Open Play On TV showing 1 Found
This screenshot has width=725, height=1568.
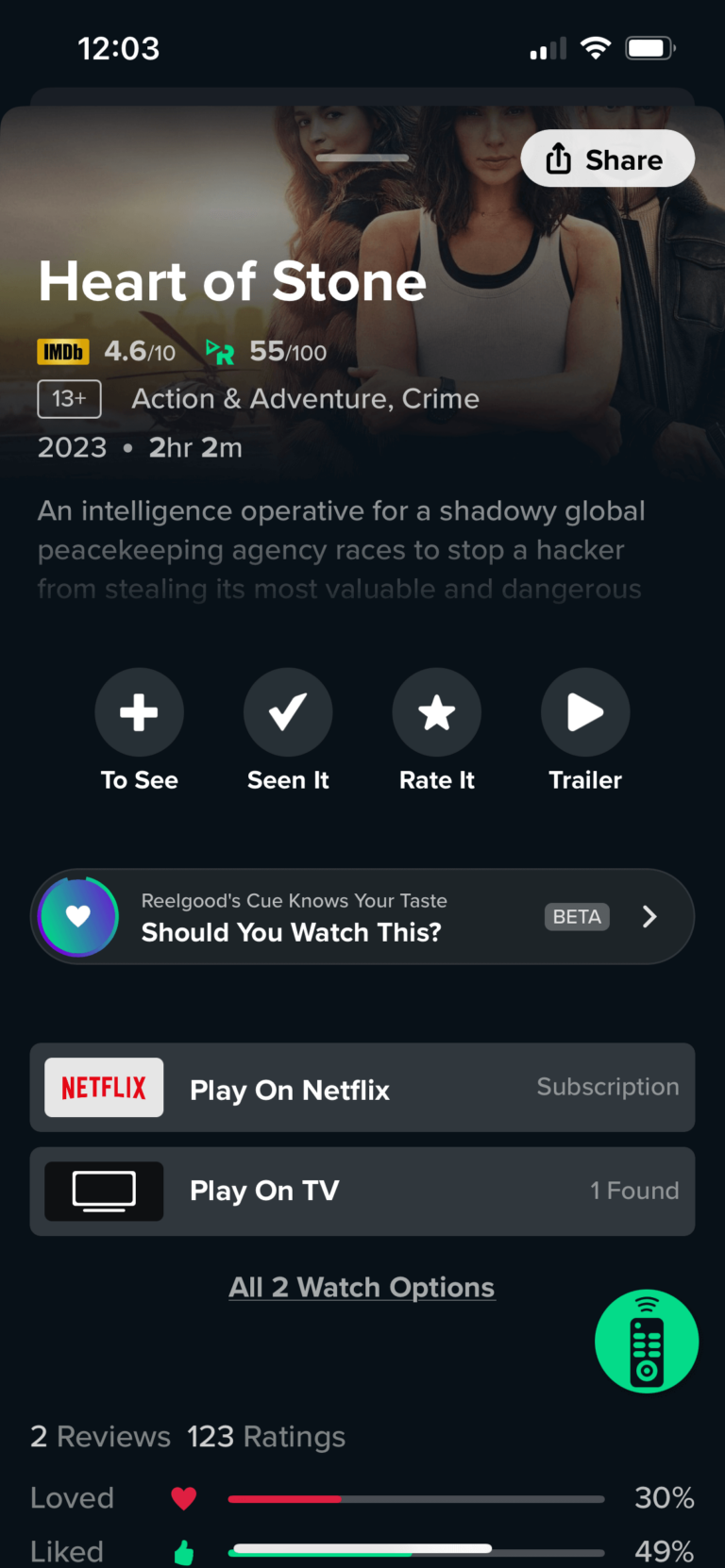(362, 1191)
